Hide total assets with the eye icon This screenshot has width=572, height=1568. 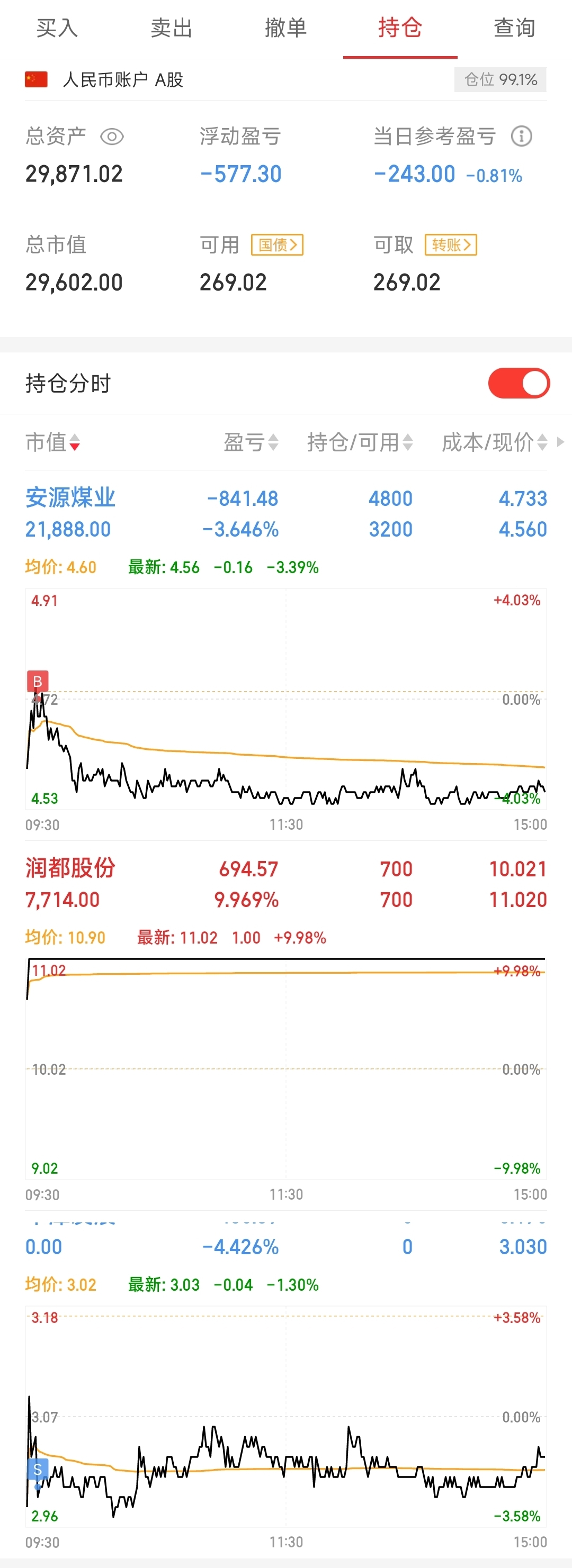[x=112, y=137]
